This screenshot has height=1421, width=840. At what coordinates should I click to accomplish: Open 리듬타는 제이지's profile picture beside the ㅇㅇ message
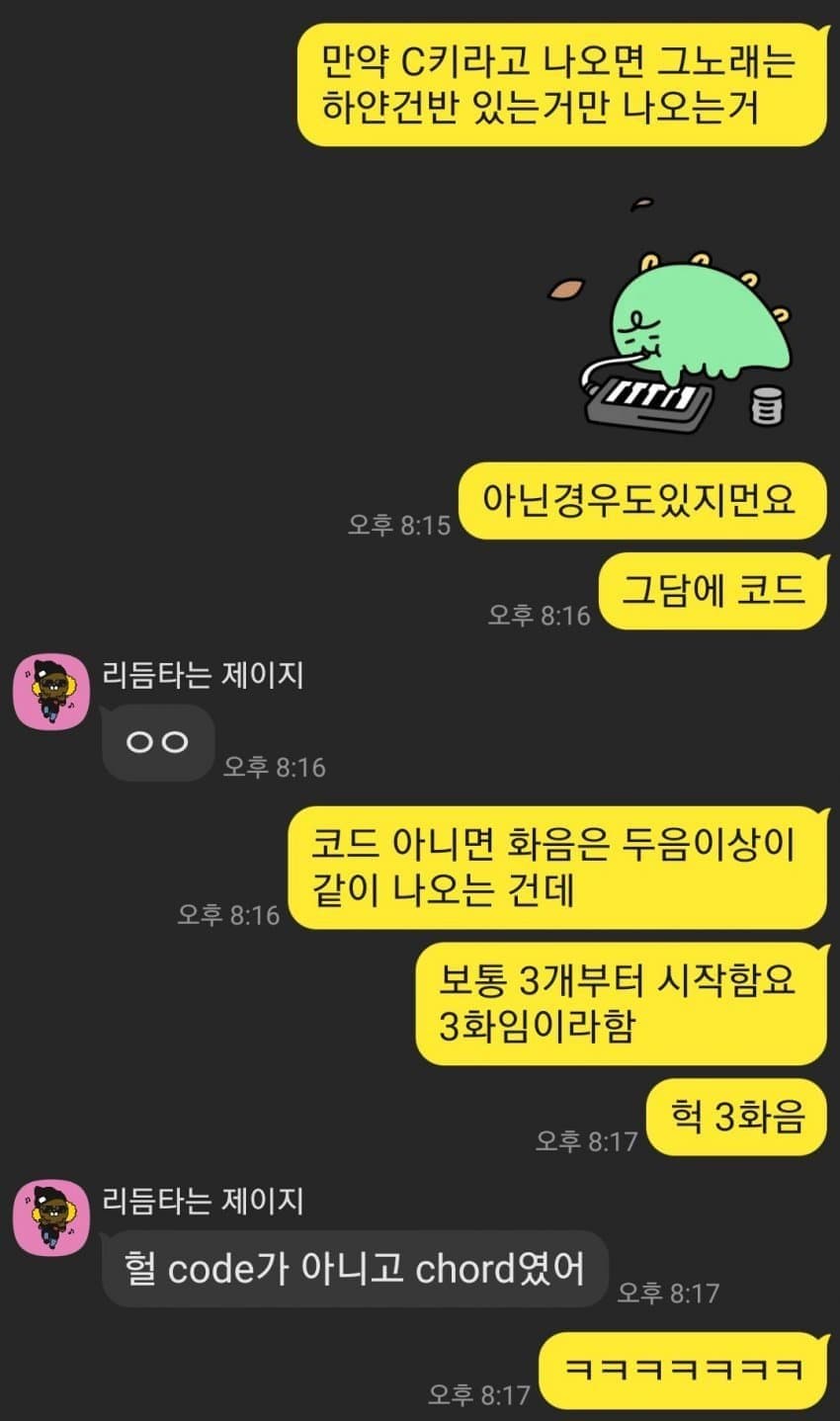pos(51,691)
